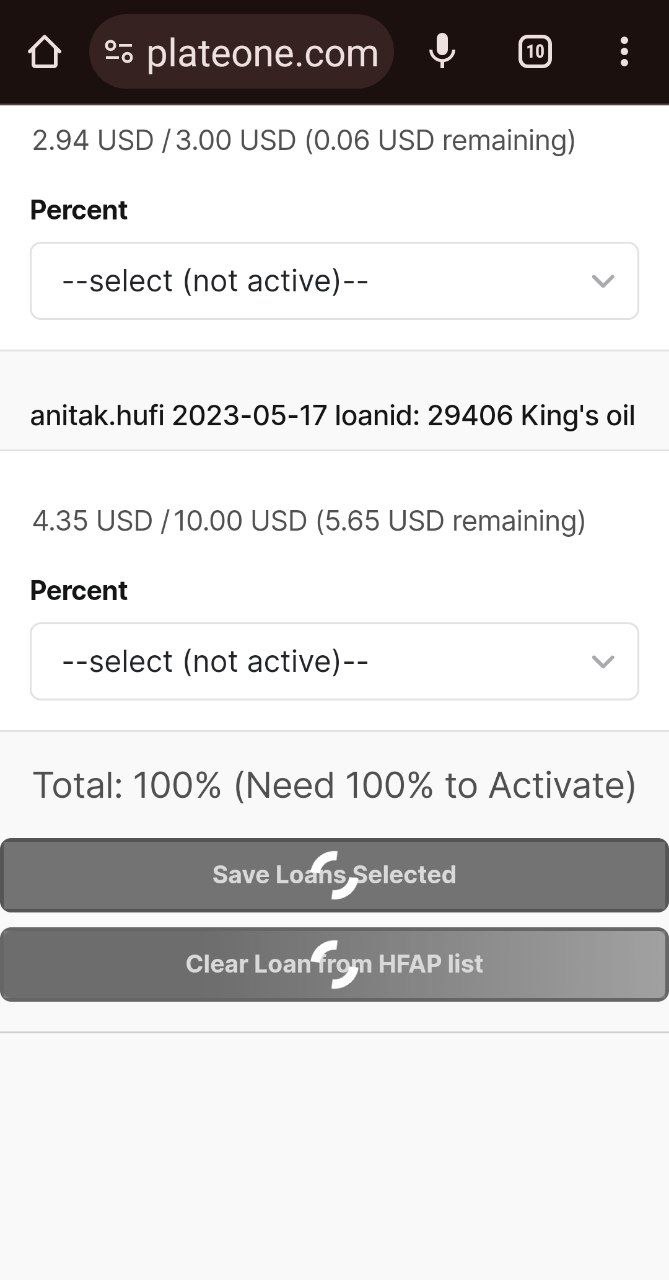Tap the plateone.com address bar
669x1280 pixels.
[241, 52]
